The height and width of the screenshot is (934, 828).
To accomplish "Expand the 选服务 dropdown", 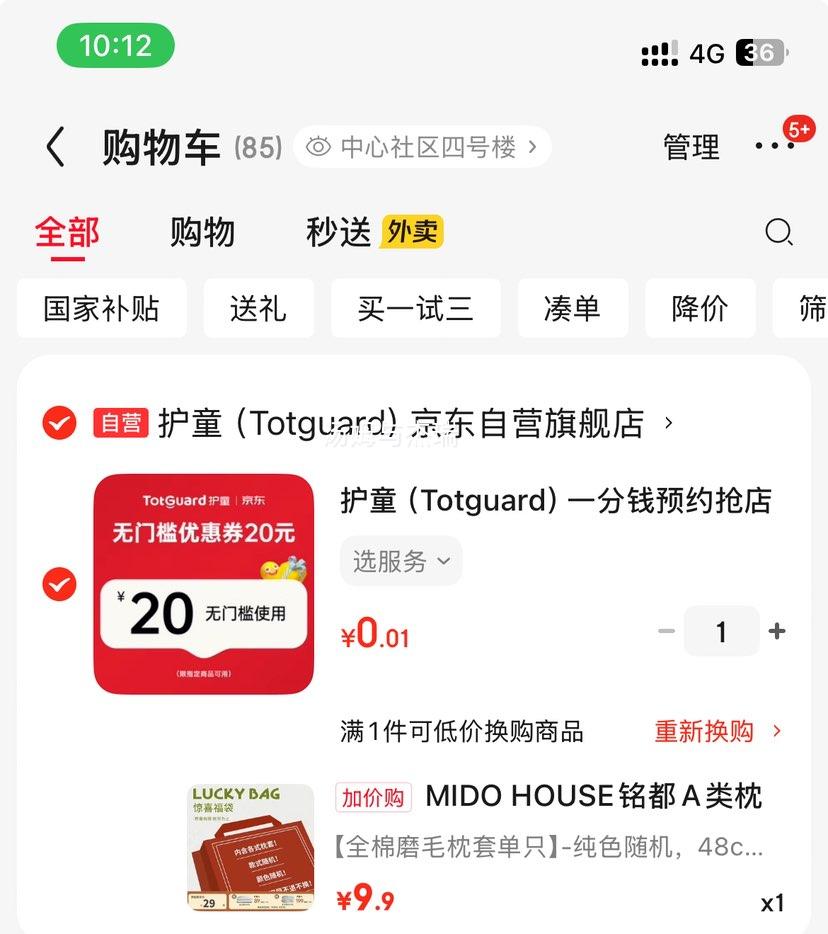I will pos(401,561).
